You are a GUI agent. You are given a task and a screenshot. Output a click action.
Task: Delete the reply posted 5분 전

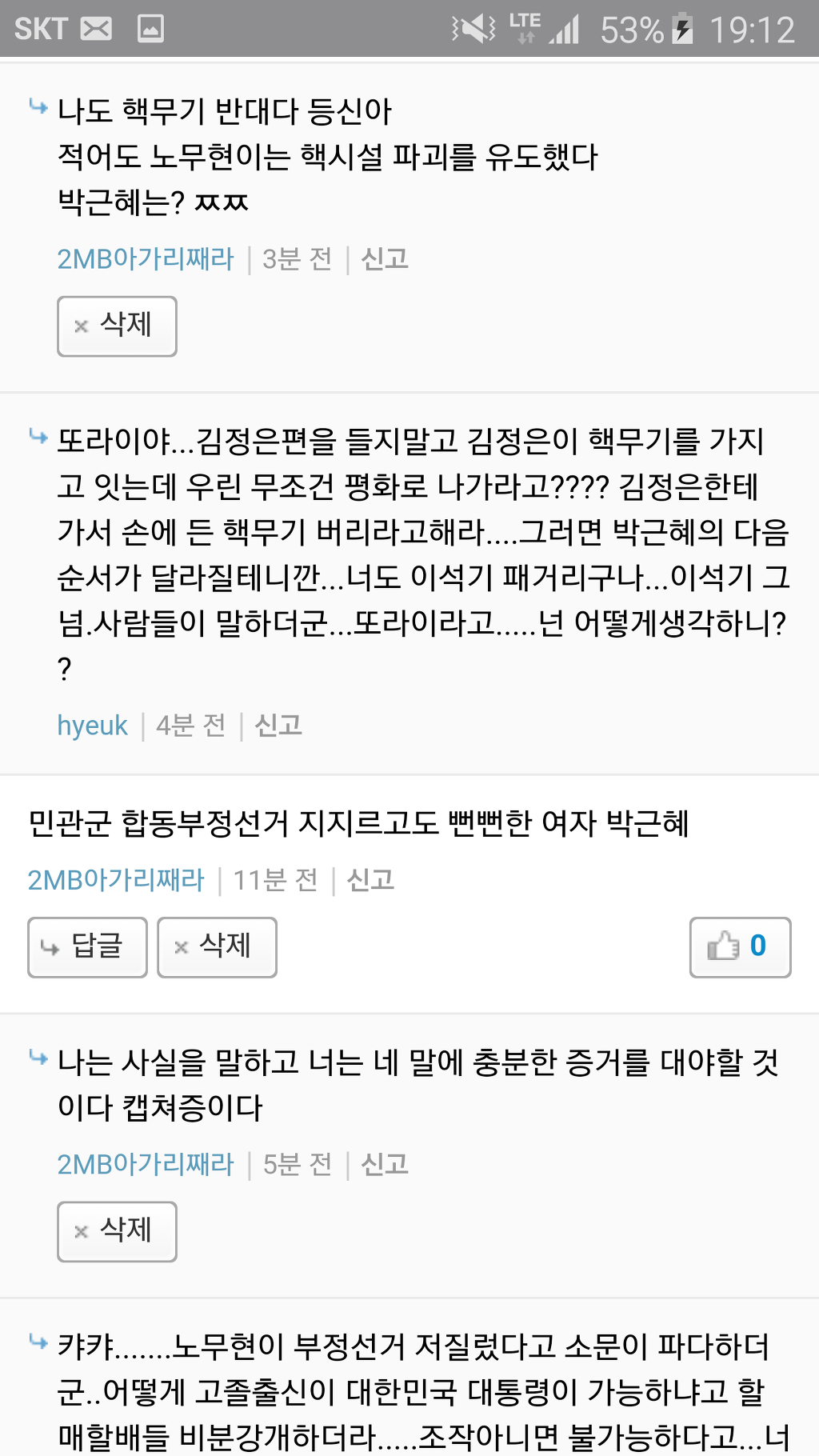pos(117,1232)
